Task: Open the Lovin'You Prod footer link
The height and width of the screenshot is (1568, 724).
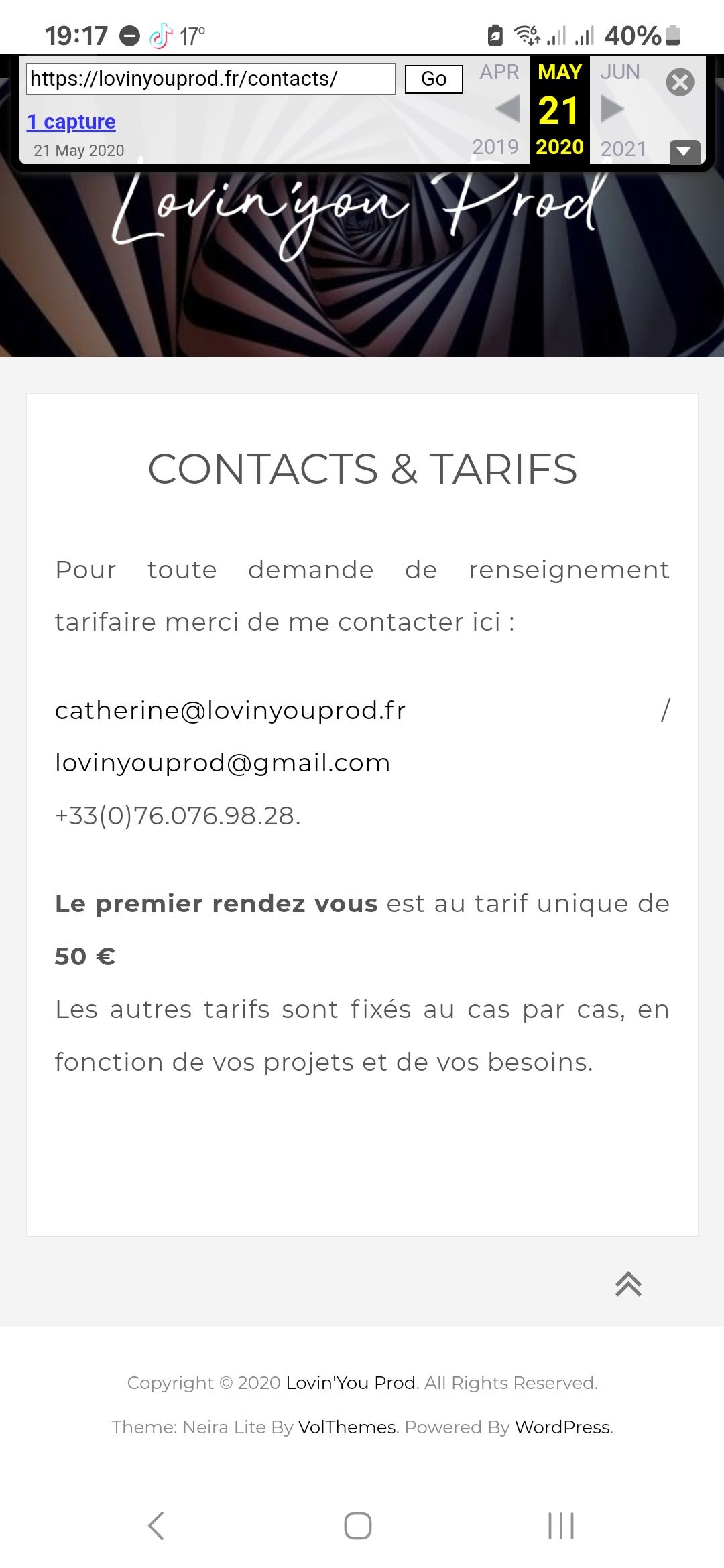Action: [x=351, y=1383]
